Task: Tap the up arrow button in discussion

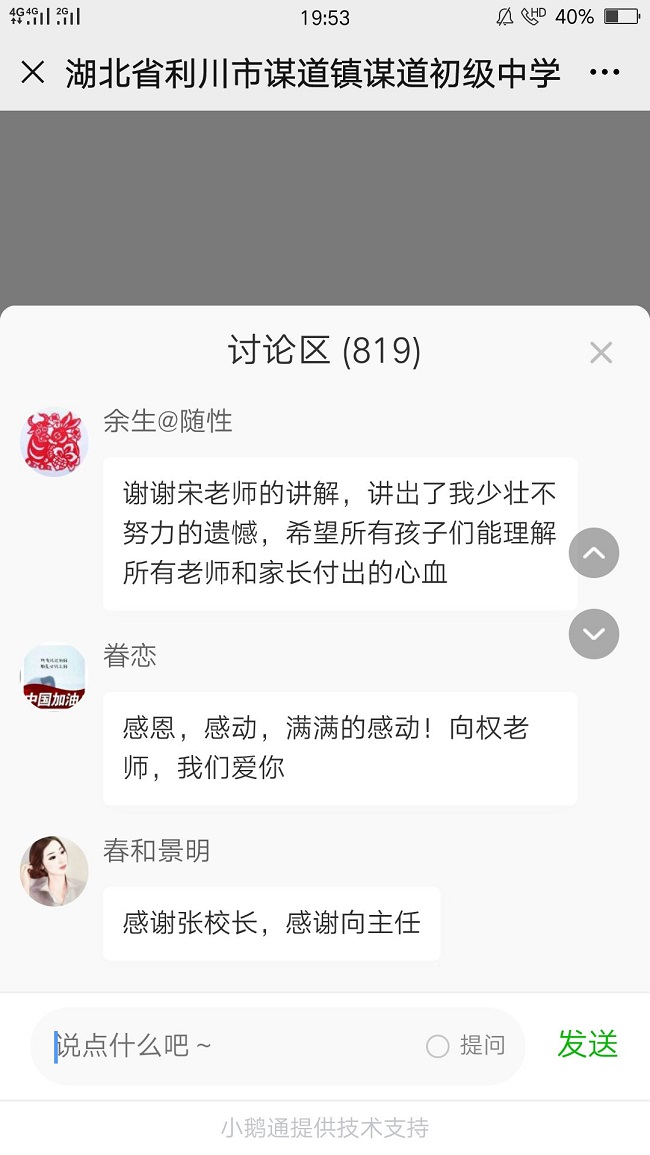Action: (x=594, y=553)
